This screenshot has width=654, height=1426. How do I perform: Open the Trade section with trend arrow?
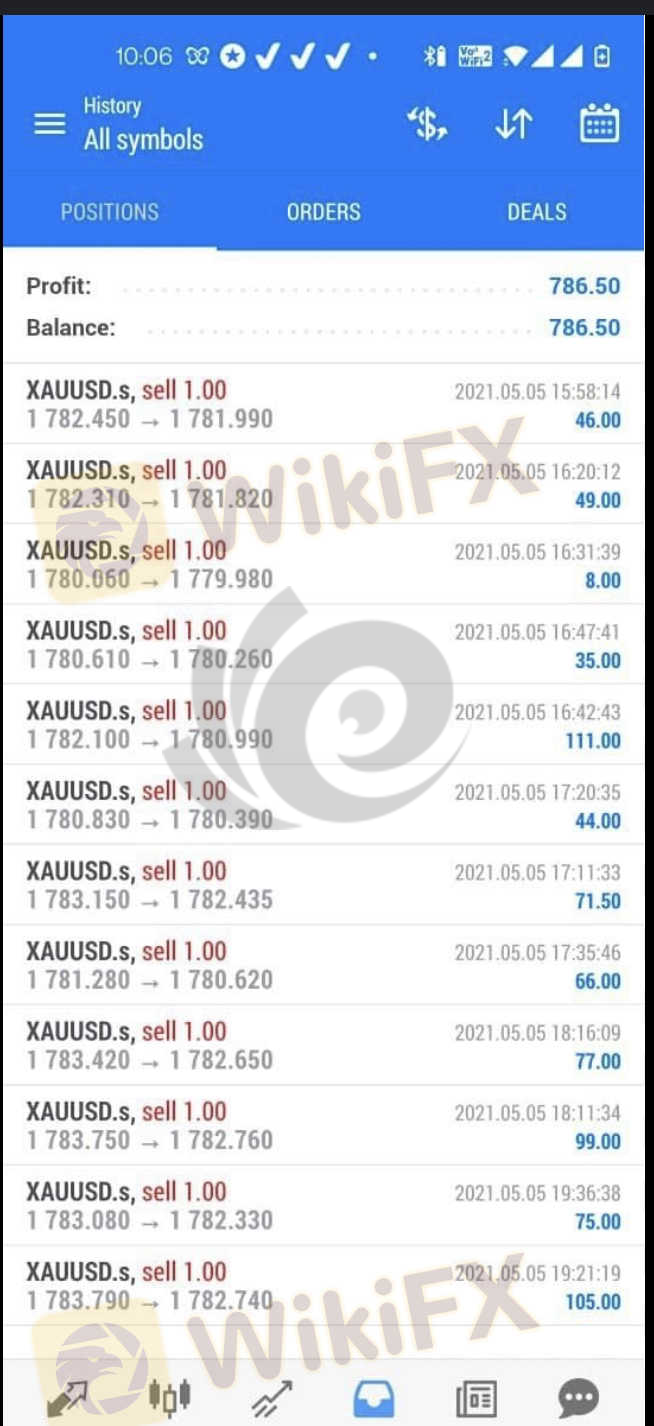point(272,1397)
